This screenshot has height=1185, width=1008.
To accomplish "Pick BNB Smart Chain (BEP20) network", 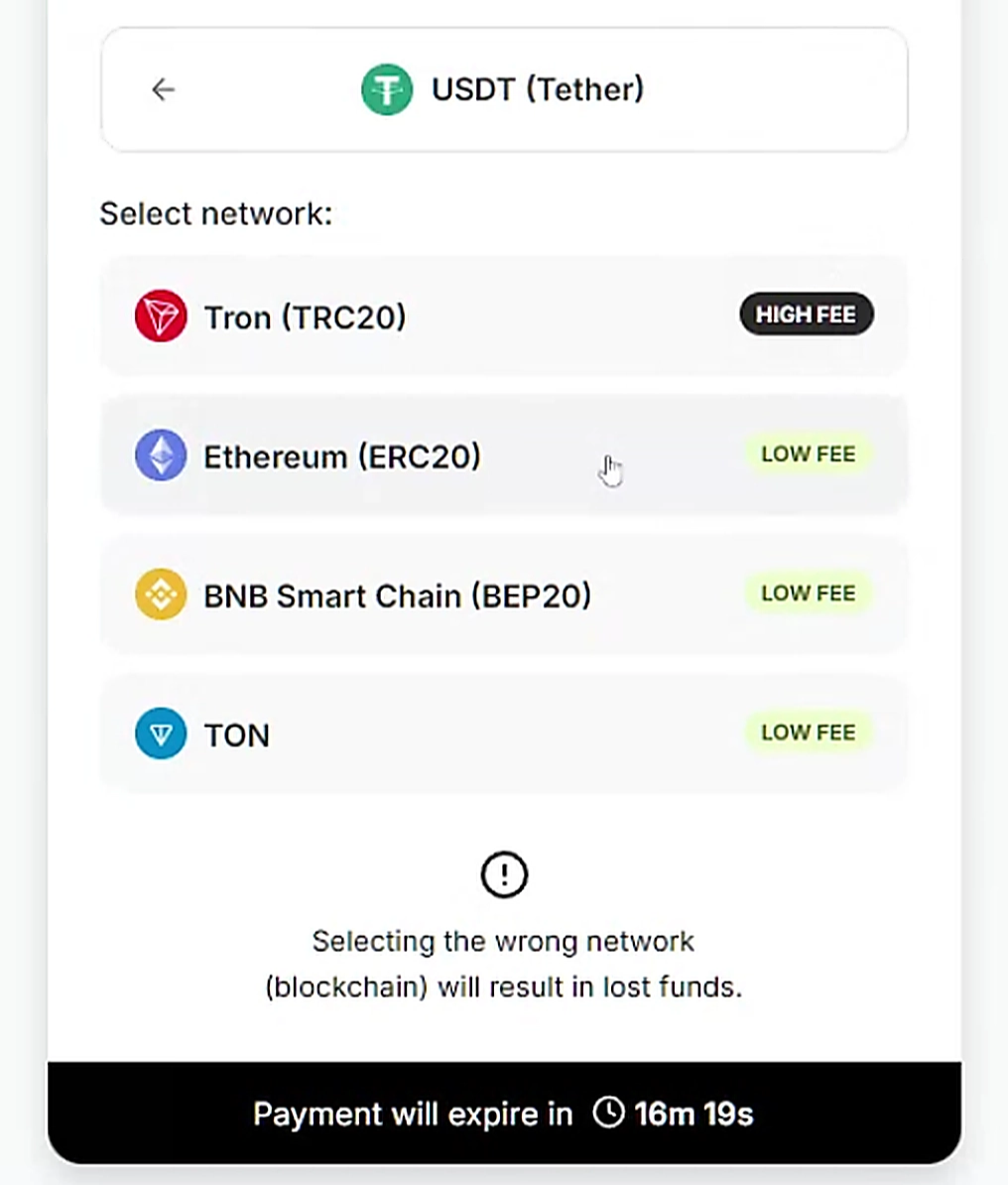I will coord(503,594).
